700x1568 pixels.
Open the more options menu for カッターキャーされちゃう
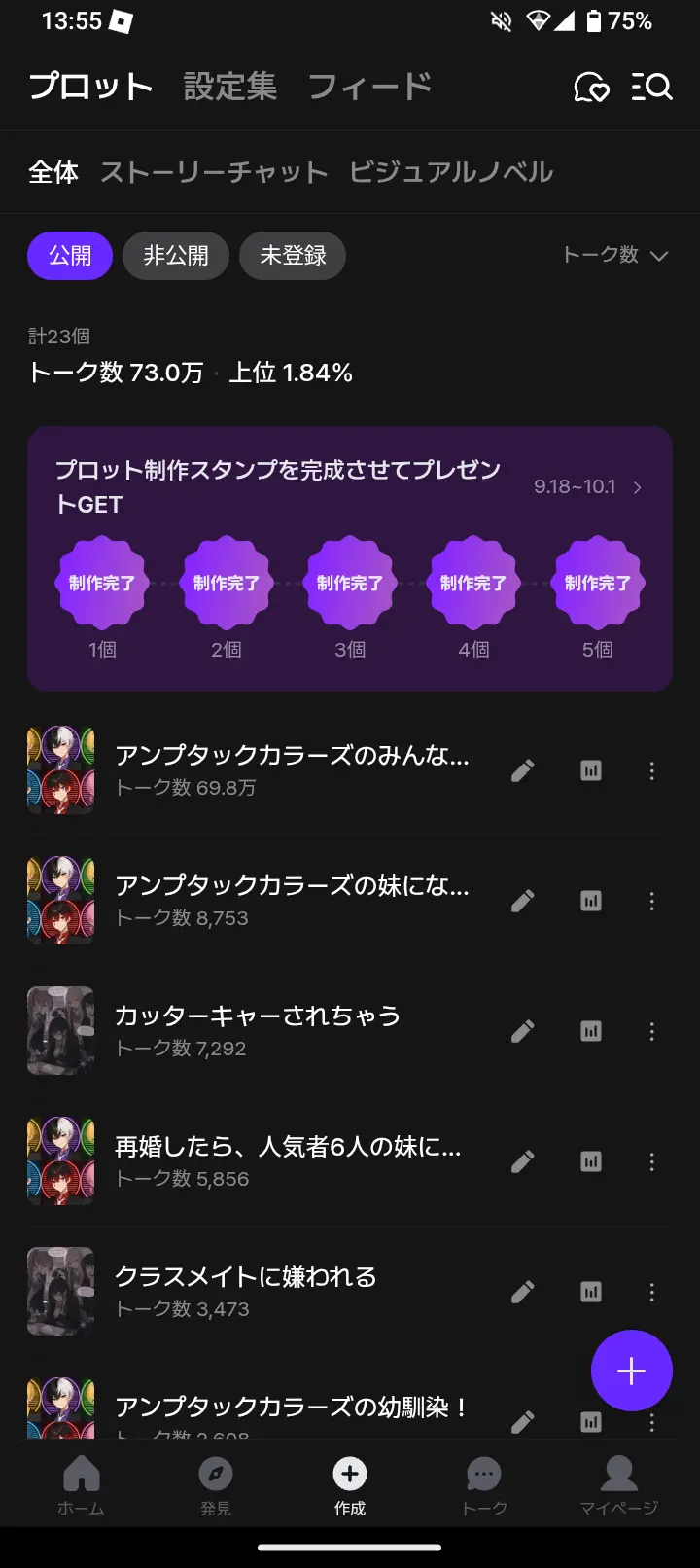[x=651, y=1031]
